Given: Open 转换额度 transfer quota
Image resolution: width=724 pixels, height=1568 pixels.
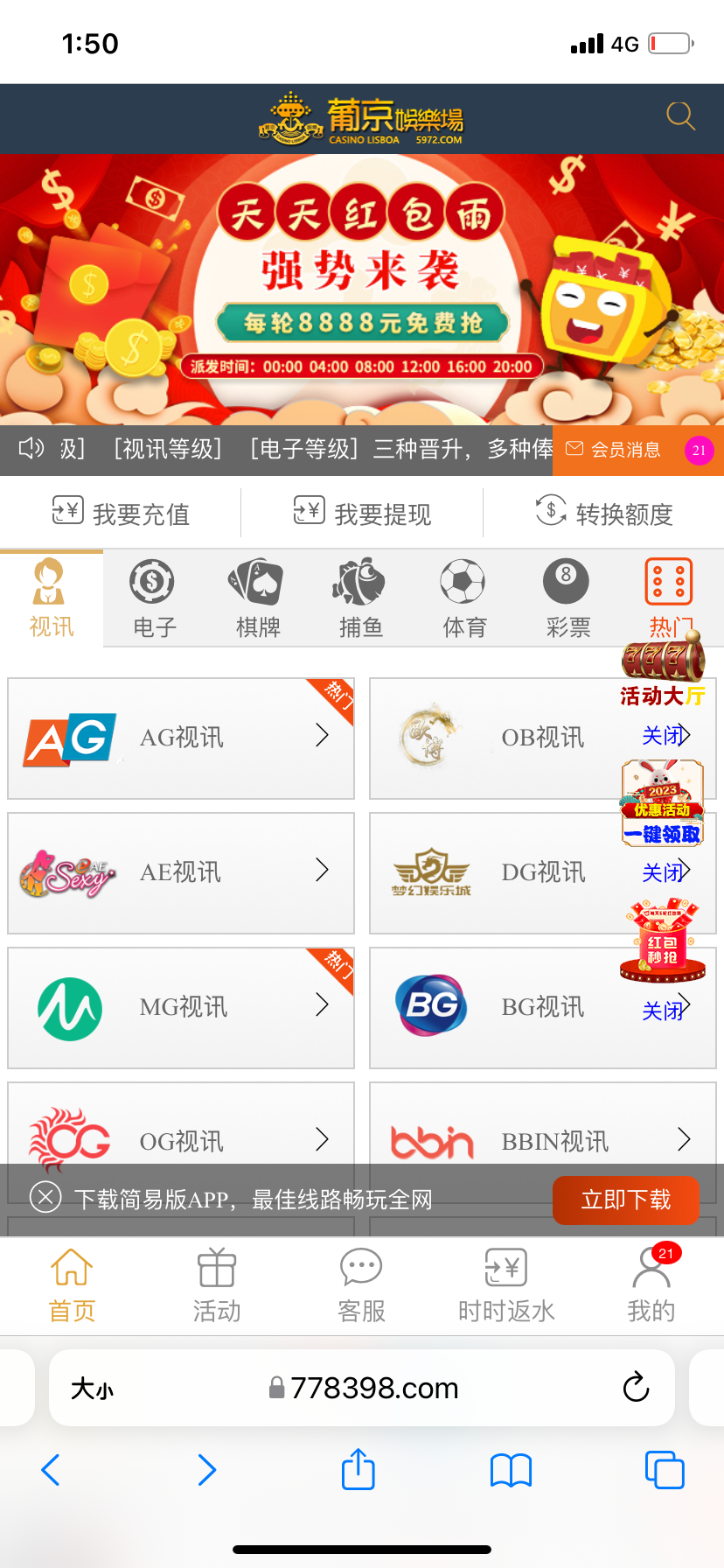Looking at the screenshot, I should (603, 514).
